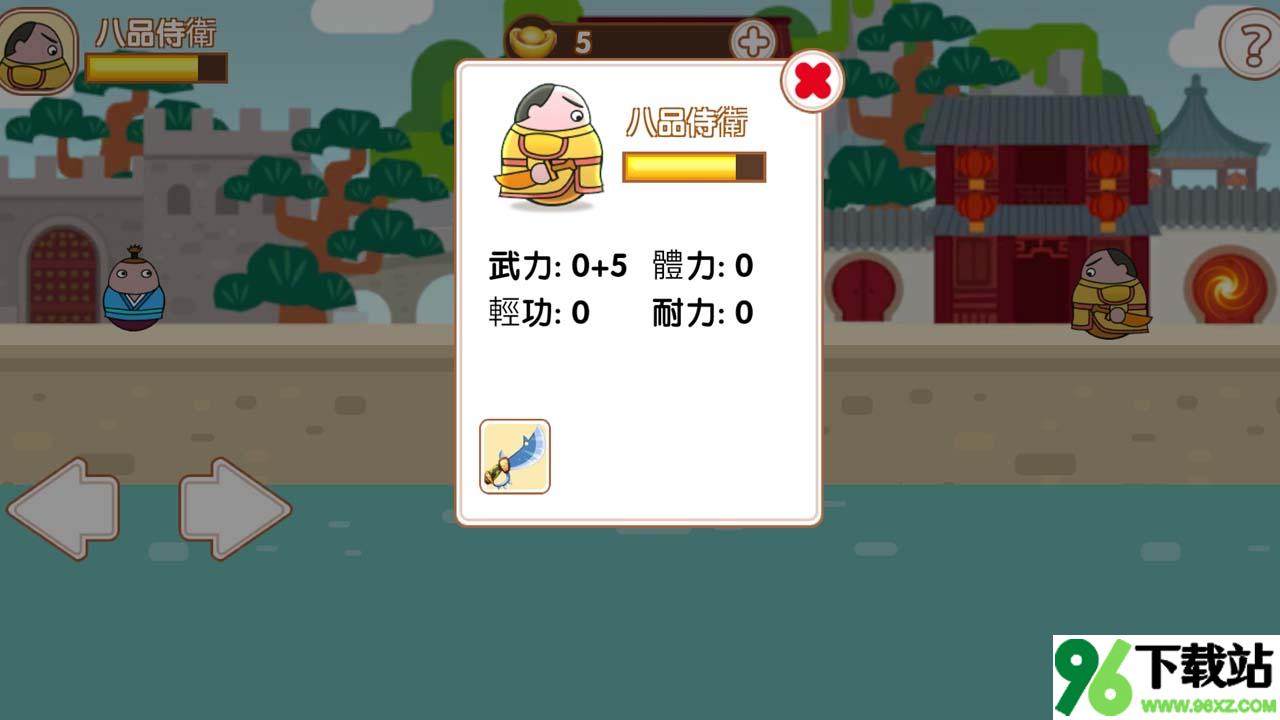Move character right with arrow button
The image size is (1280, 720).
point(235,508)
